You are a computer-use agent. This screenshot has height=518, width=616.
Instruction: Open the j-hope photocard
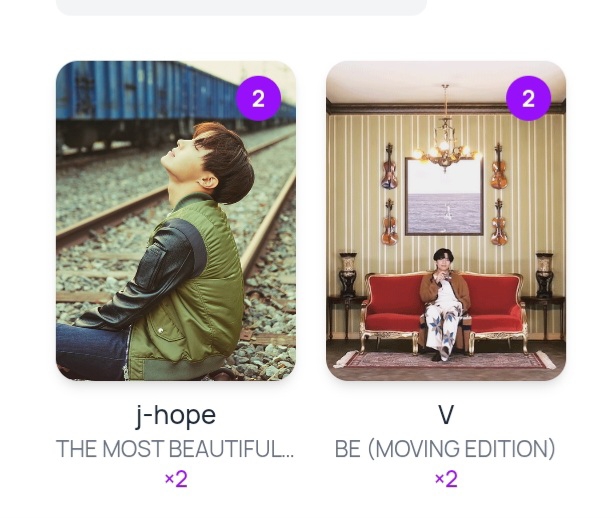[x=176, y=221]
